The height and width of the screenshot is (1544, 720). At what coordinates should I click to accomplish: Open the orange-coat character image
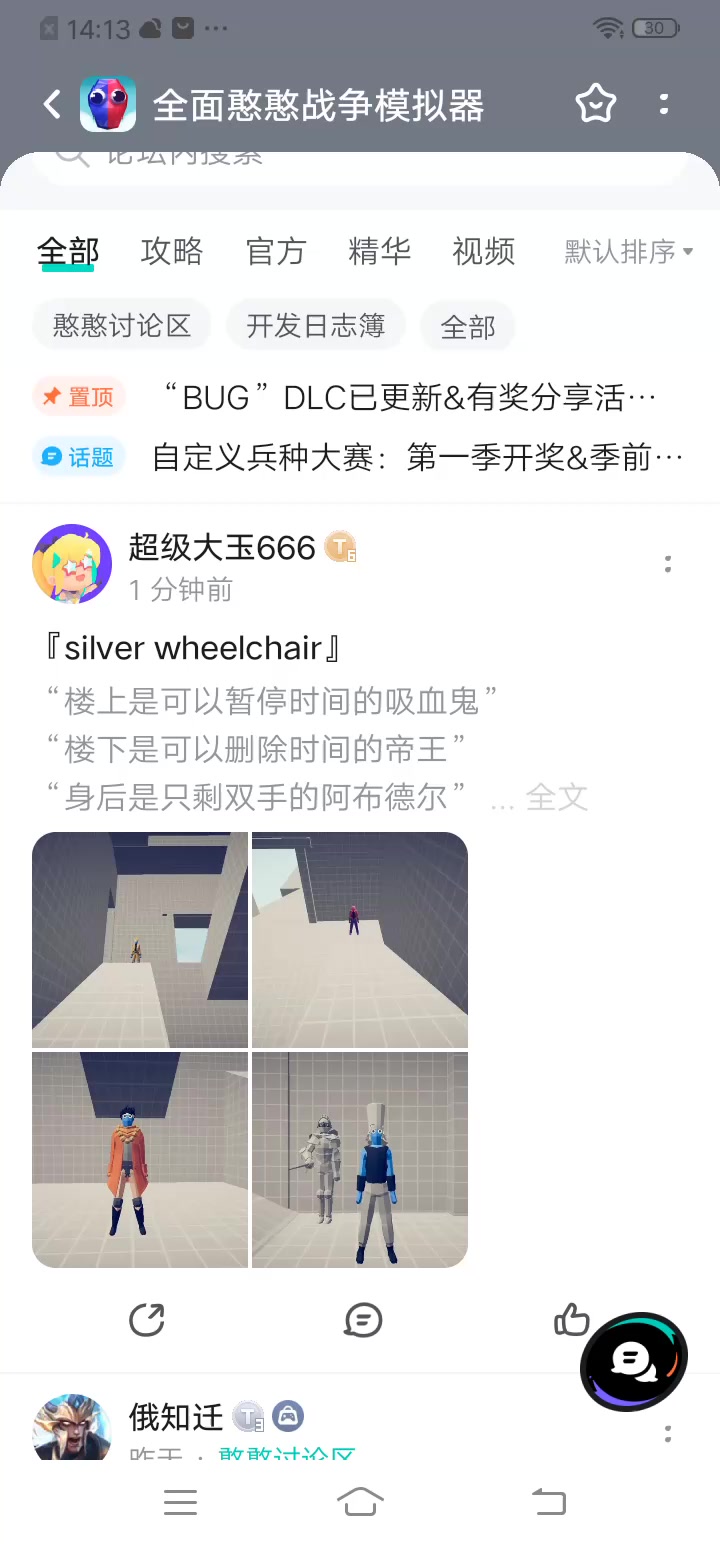point(140,1160)
